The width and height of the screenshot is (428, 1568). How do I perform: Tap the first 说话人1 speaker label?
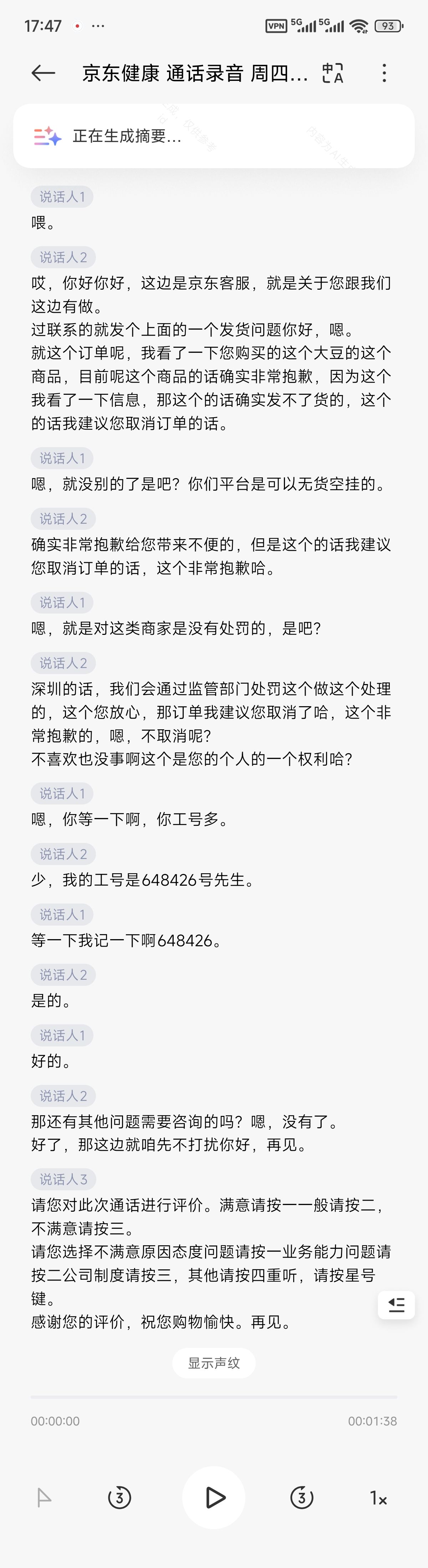point(62,197)
